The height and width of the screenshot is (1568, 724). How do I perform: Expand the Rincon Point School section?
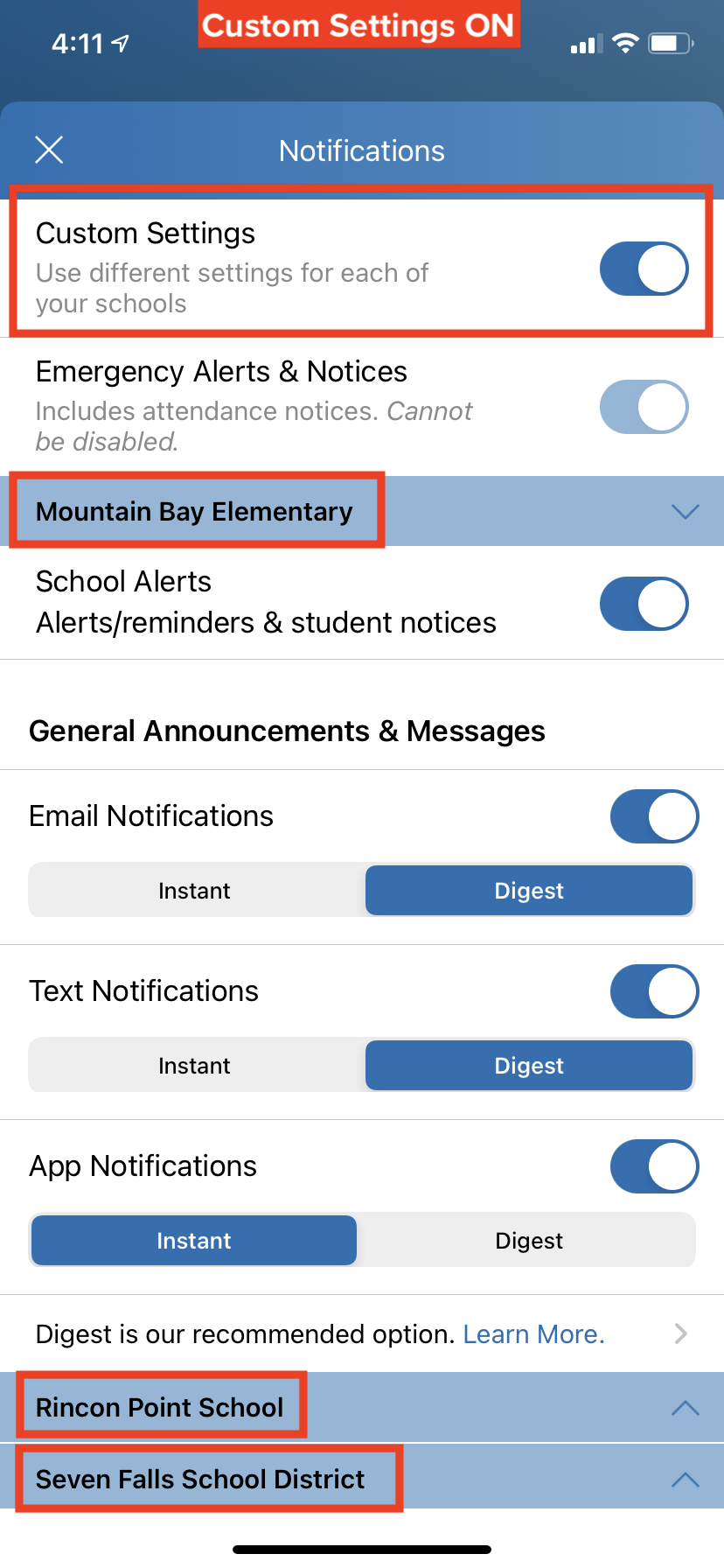point(685,1408)
